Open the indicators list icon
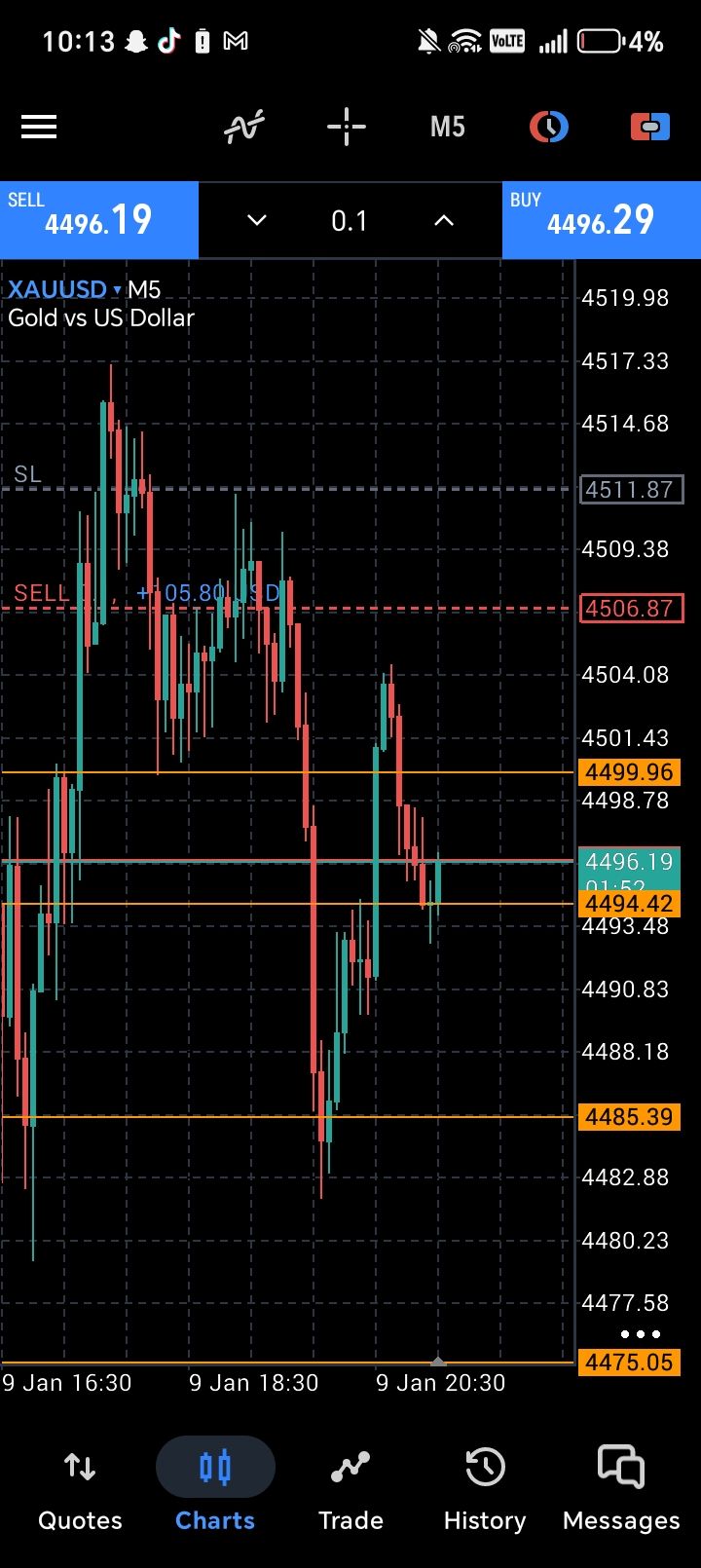Image resolution: width=701 pixels, height=1568 pixels. click(x=243, y=127)
